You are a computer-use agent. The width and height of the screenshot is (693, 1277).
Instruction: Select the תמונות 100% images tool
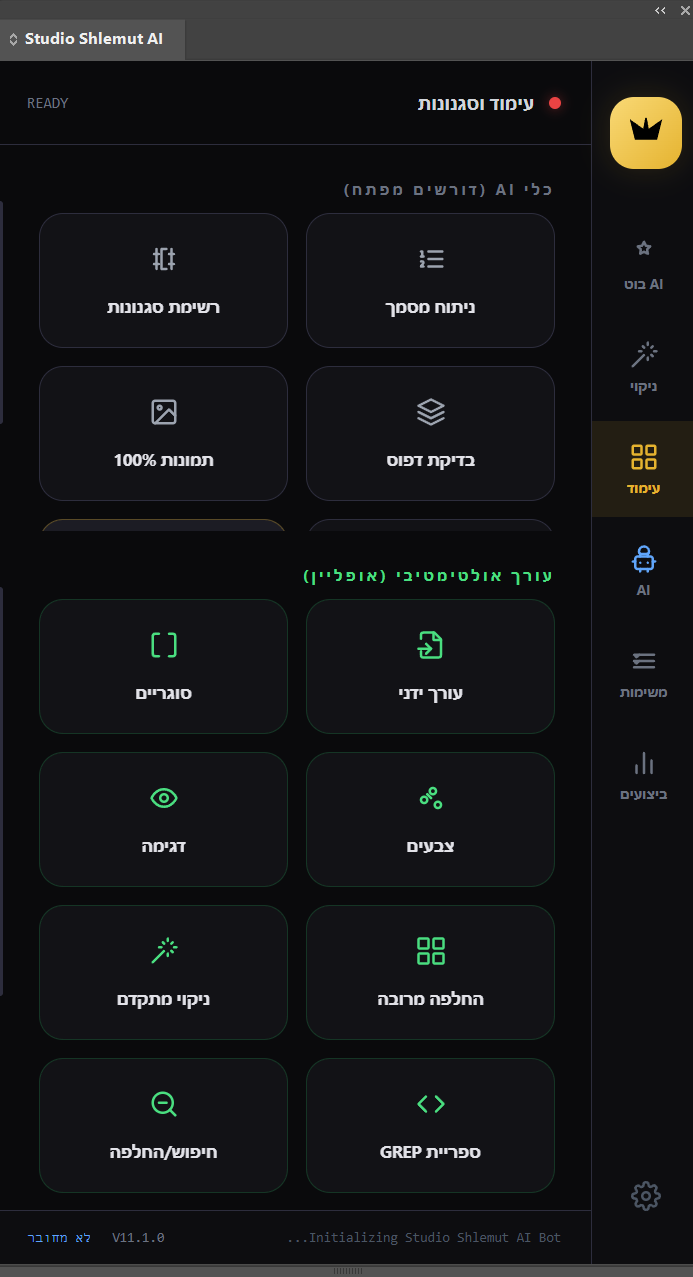point(163,433)
